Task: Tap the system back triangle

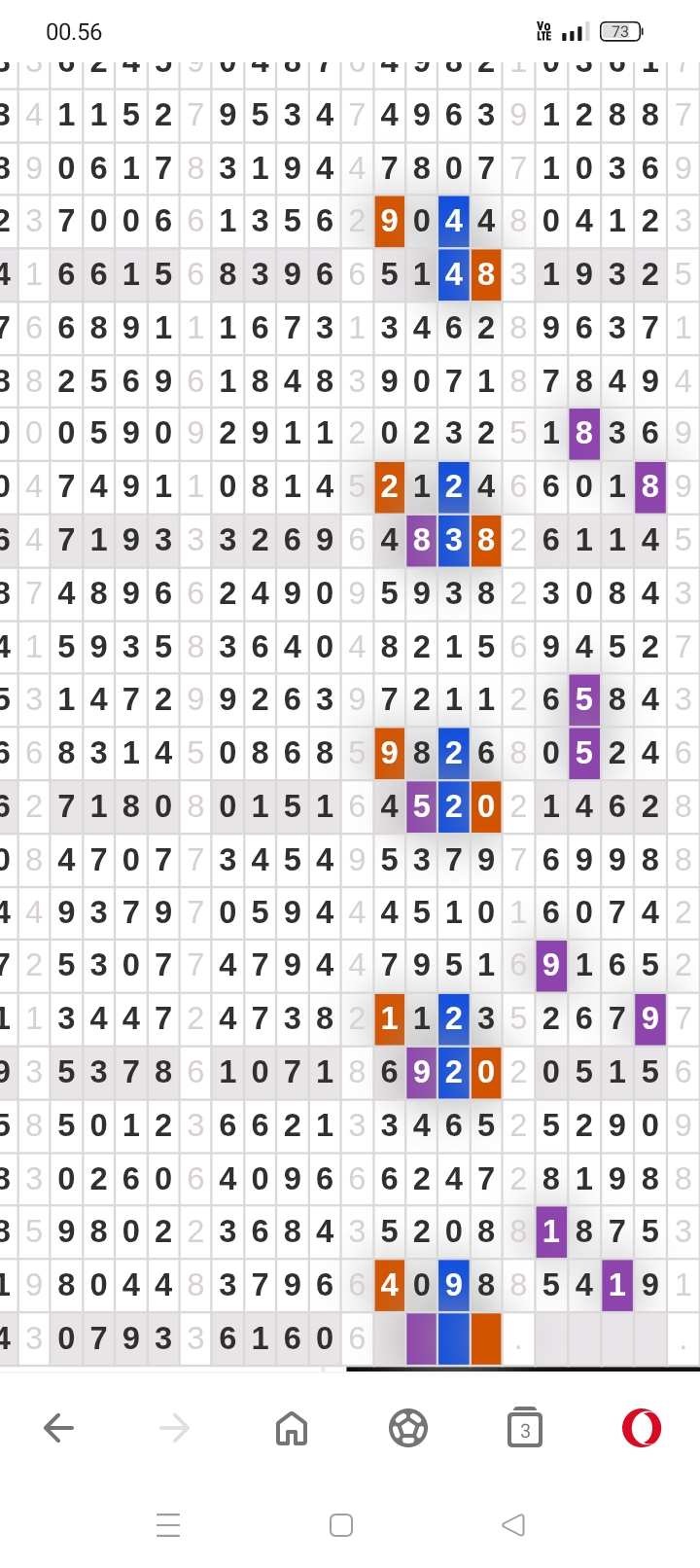Action: pos(513,1524)
